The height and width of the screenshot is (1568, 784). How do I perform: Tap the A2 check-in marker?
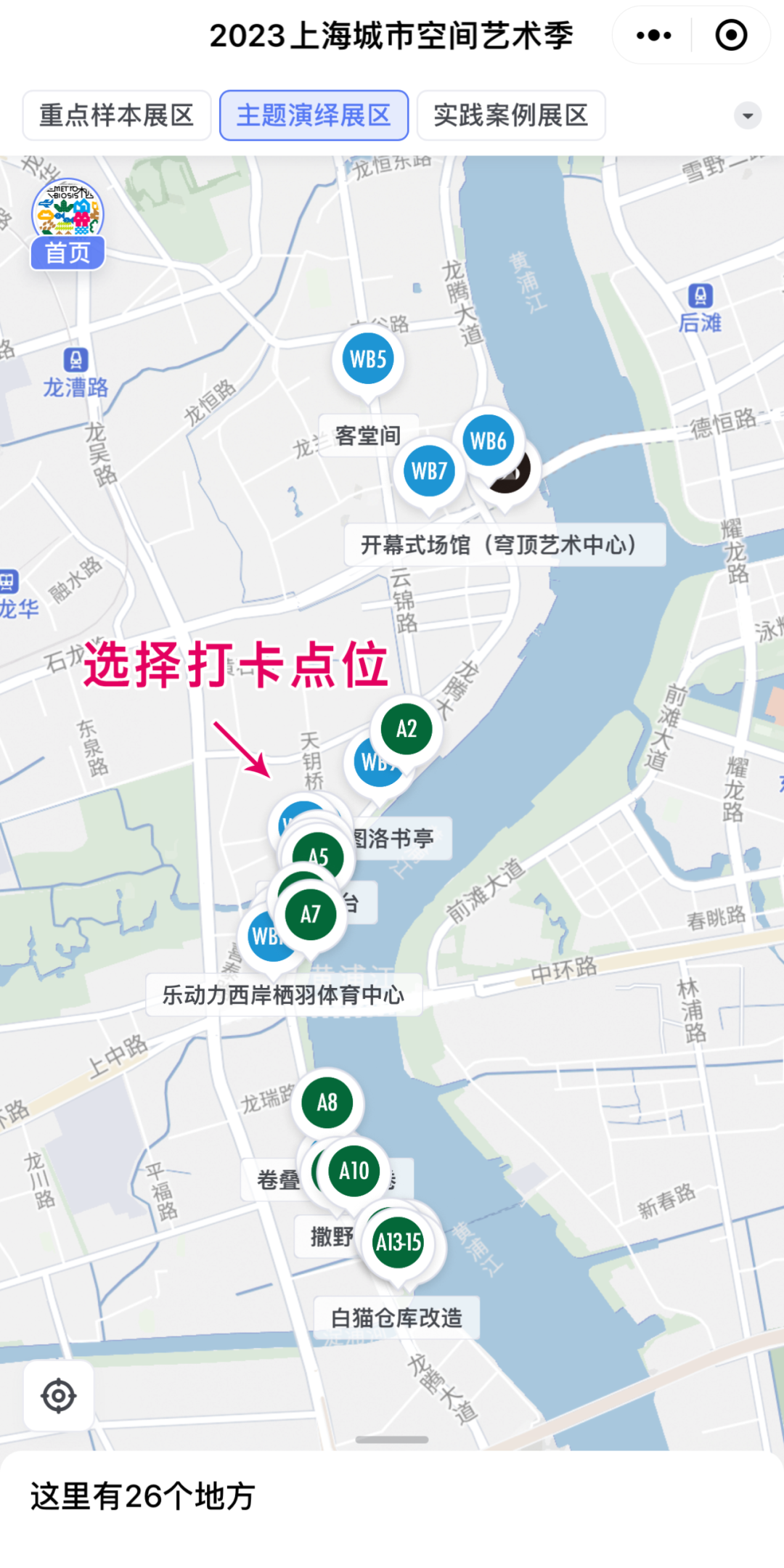[x=407, y=728]
